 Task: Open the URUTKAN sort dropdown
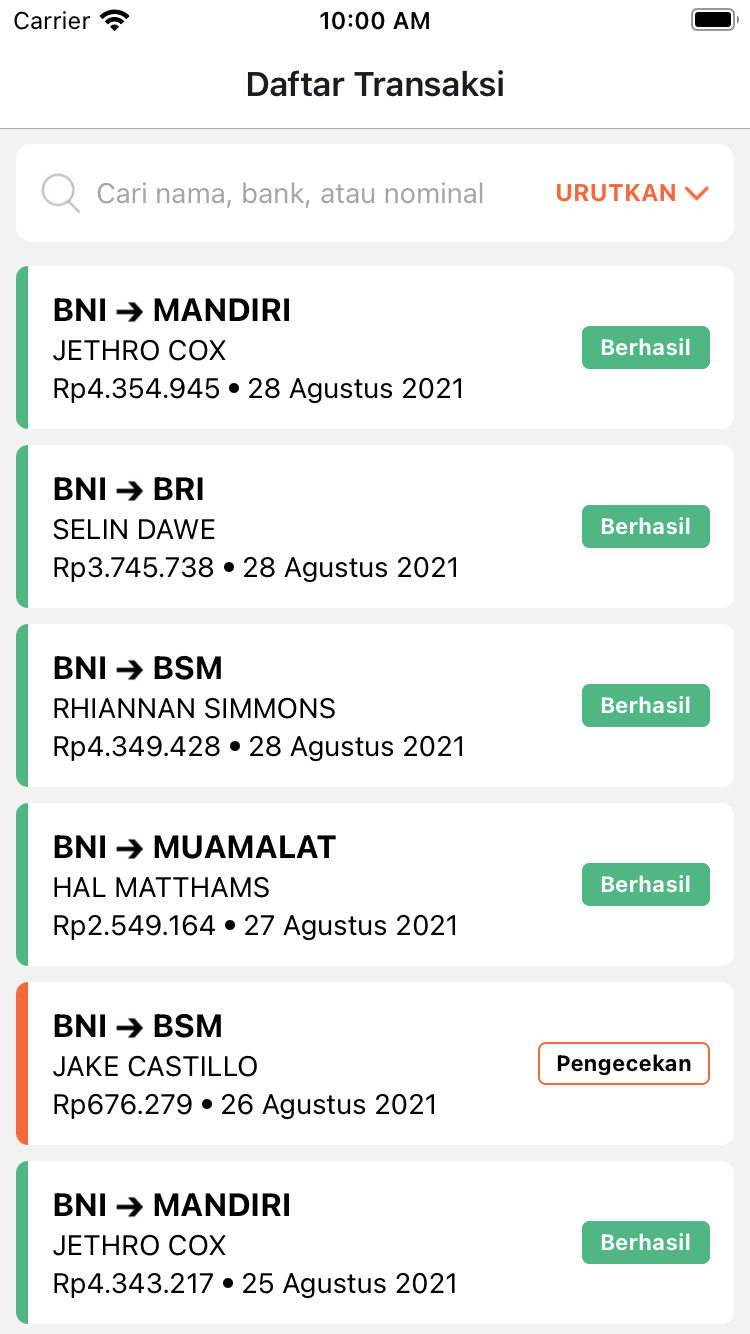tap(632, 193)
